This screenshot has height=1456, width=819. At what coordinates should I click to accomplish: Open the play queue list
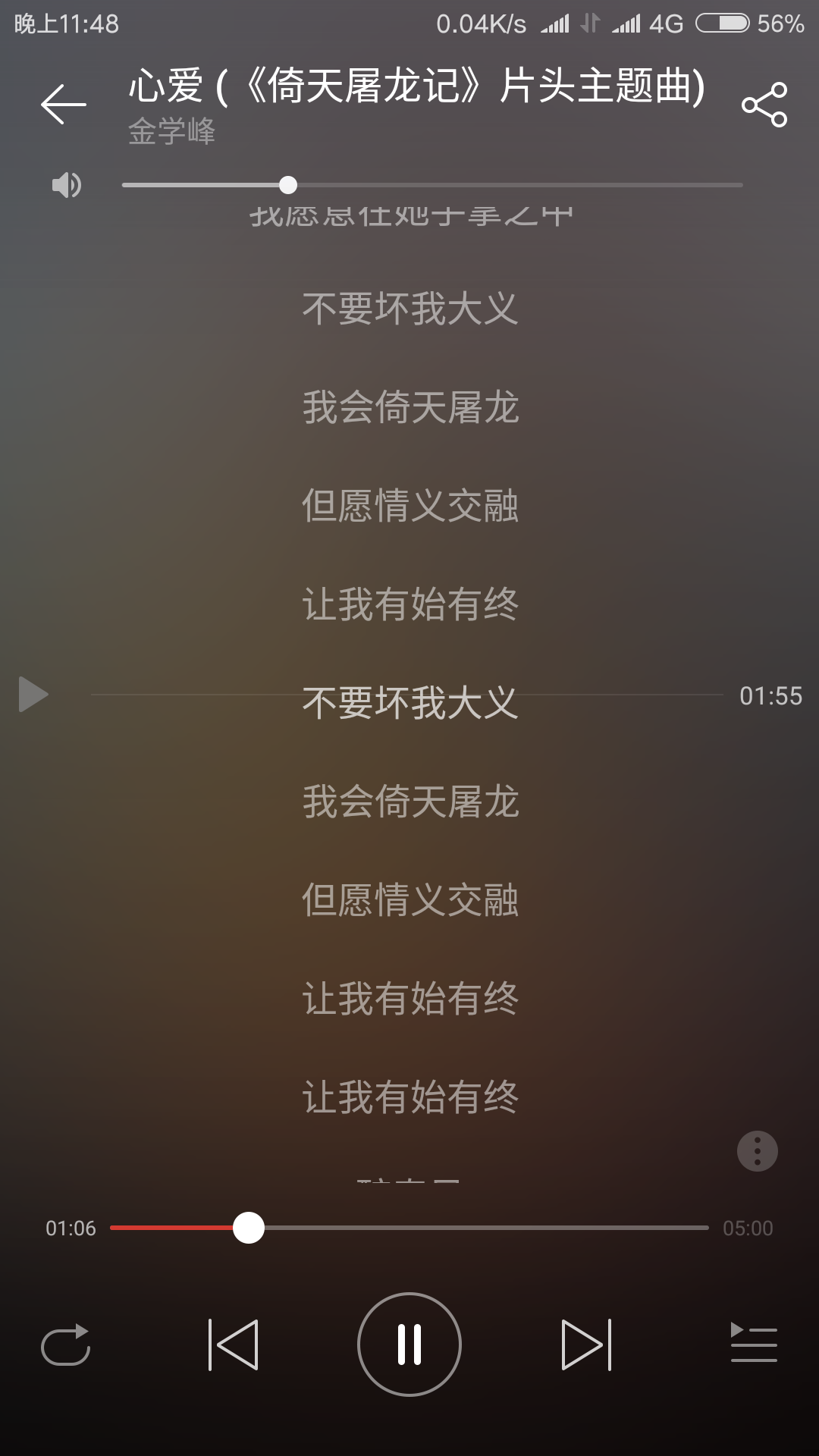tap(754, 1343)
